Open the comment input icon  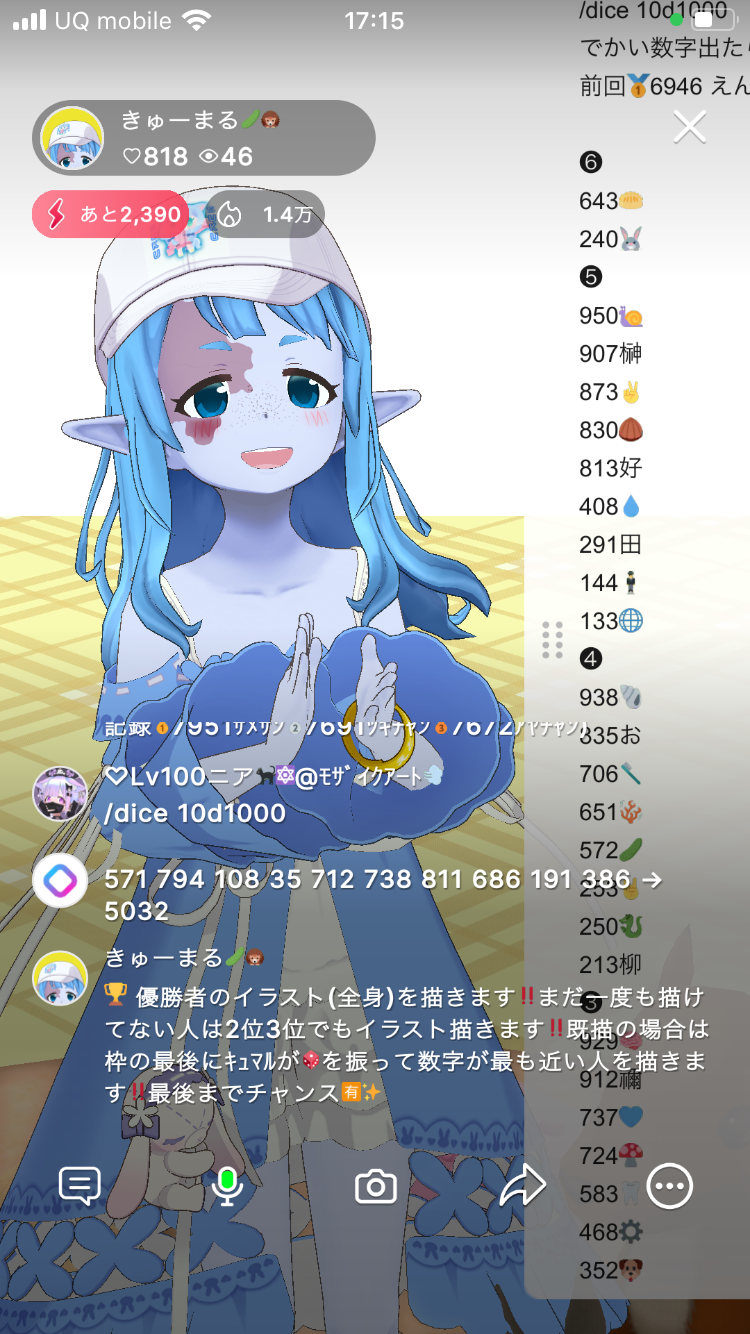point(80,1186)
